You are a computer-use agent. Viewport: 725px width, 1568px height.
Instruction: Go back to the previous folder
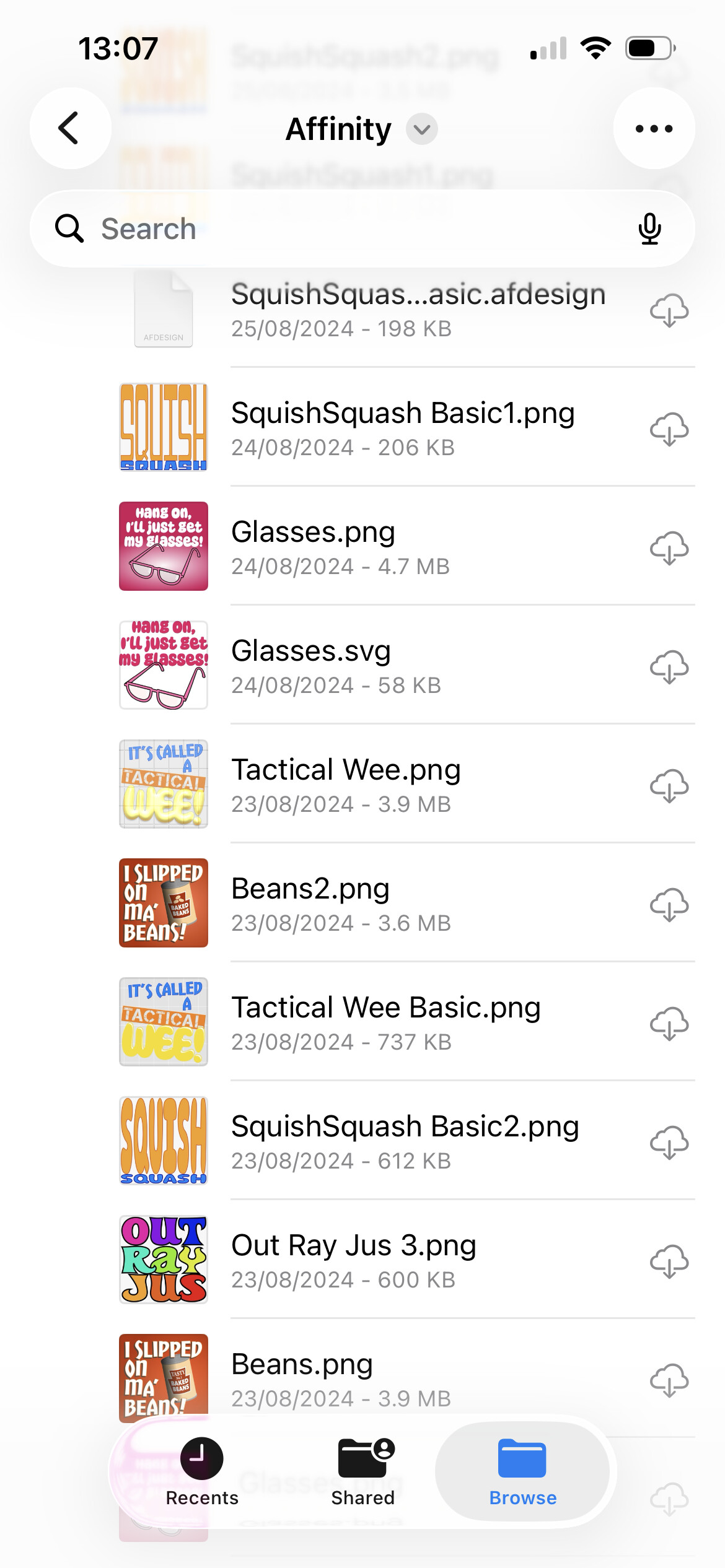pyautogui.click(x=70, y=128)
